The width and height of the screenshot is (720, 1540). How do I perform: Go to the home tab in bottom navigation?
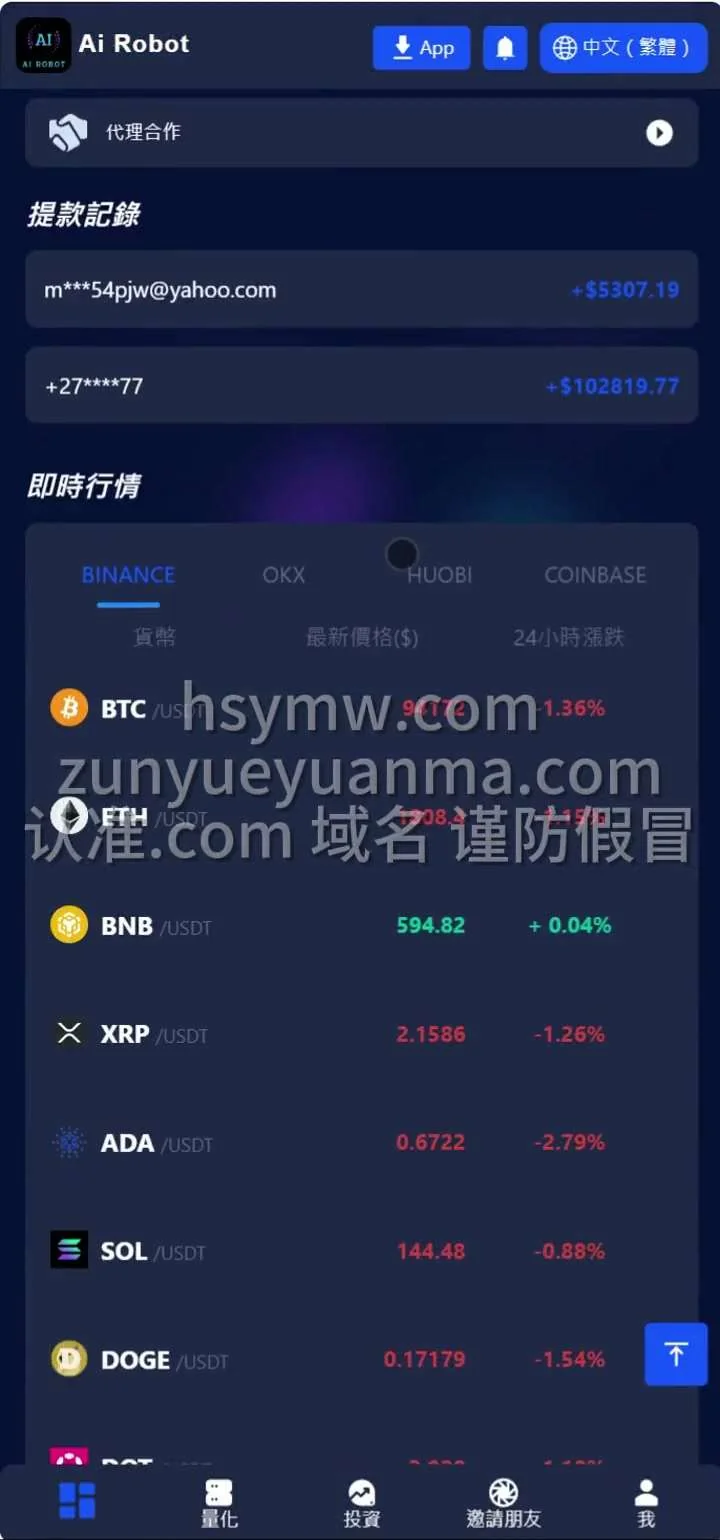click(77, 1500)
